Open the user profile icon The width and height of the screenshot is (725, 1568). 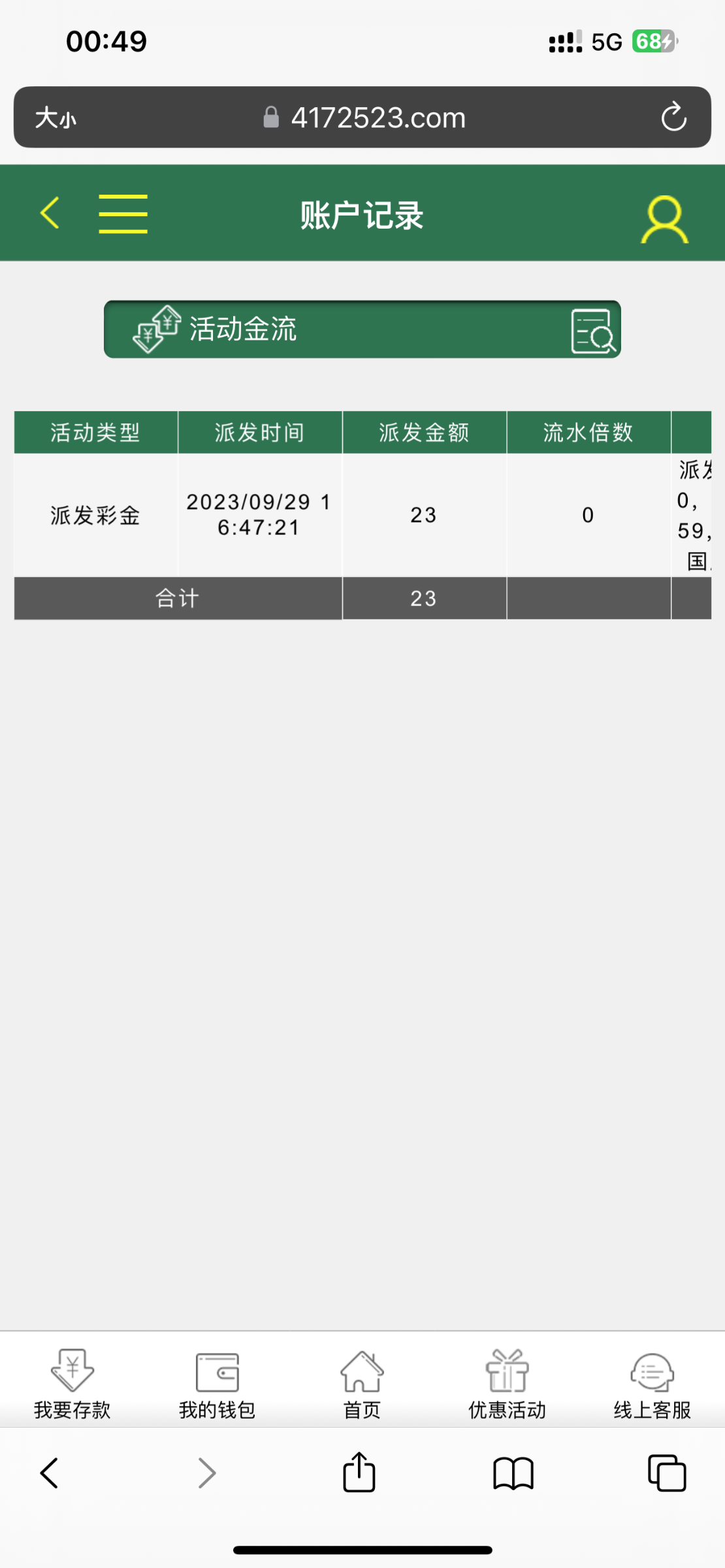pos(664,220)
